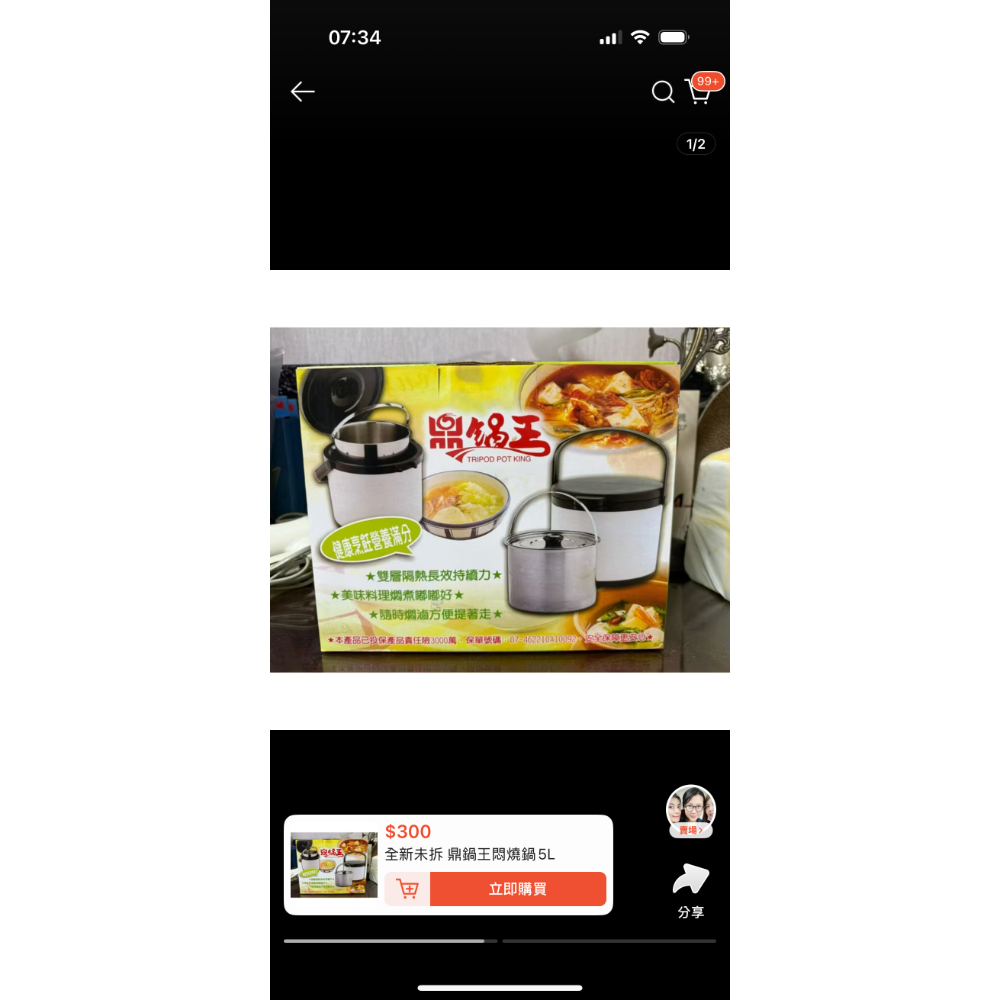Open the 鼎鍋王悶燒鍋 product card thumbnail
1000x1000 pixels.
click(x=334, y=864)
